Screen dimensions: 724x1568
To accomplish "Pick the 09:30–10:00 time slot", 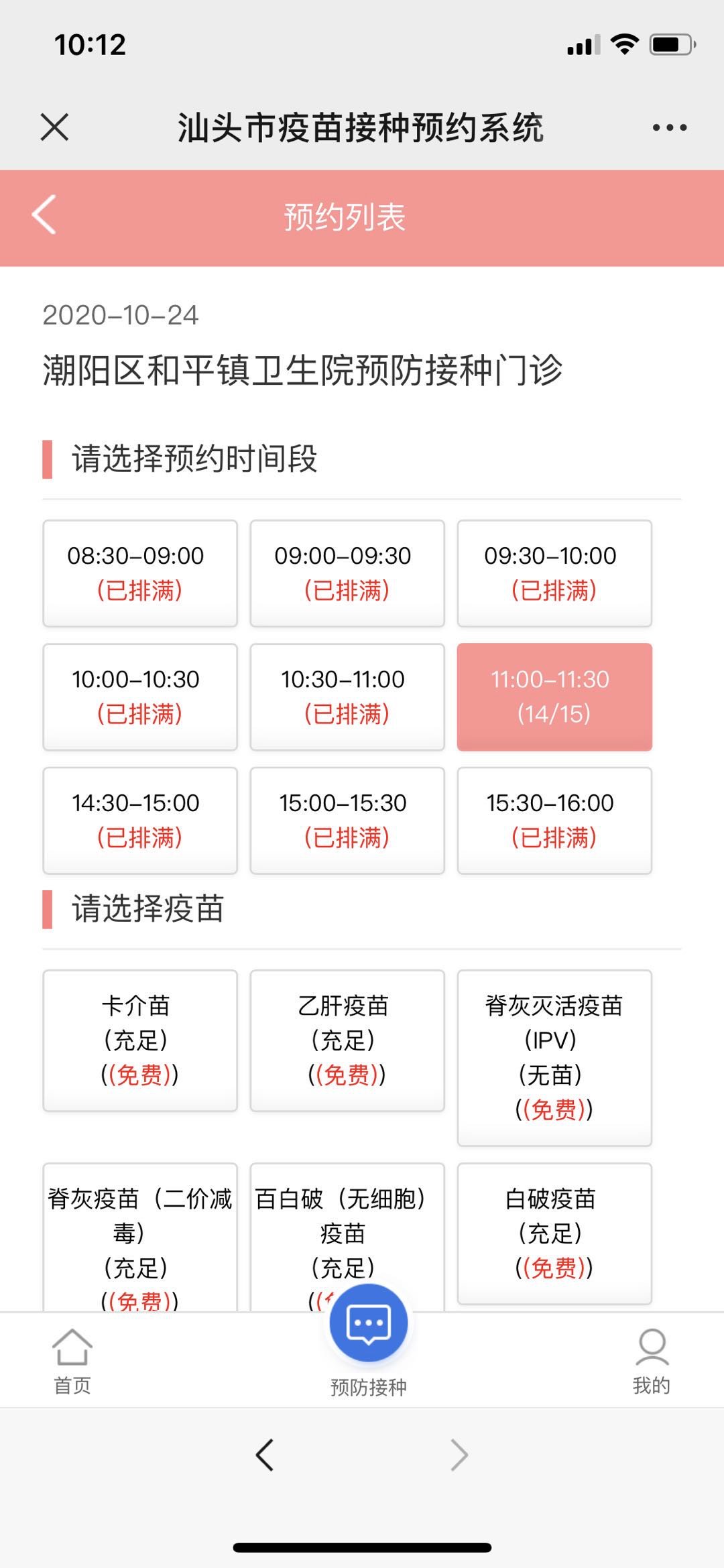I will [554, 573].
